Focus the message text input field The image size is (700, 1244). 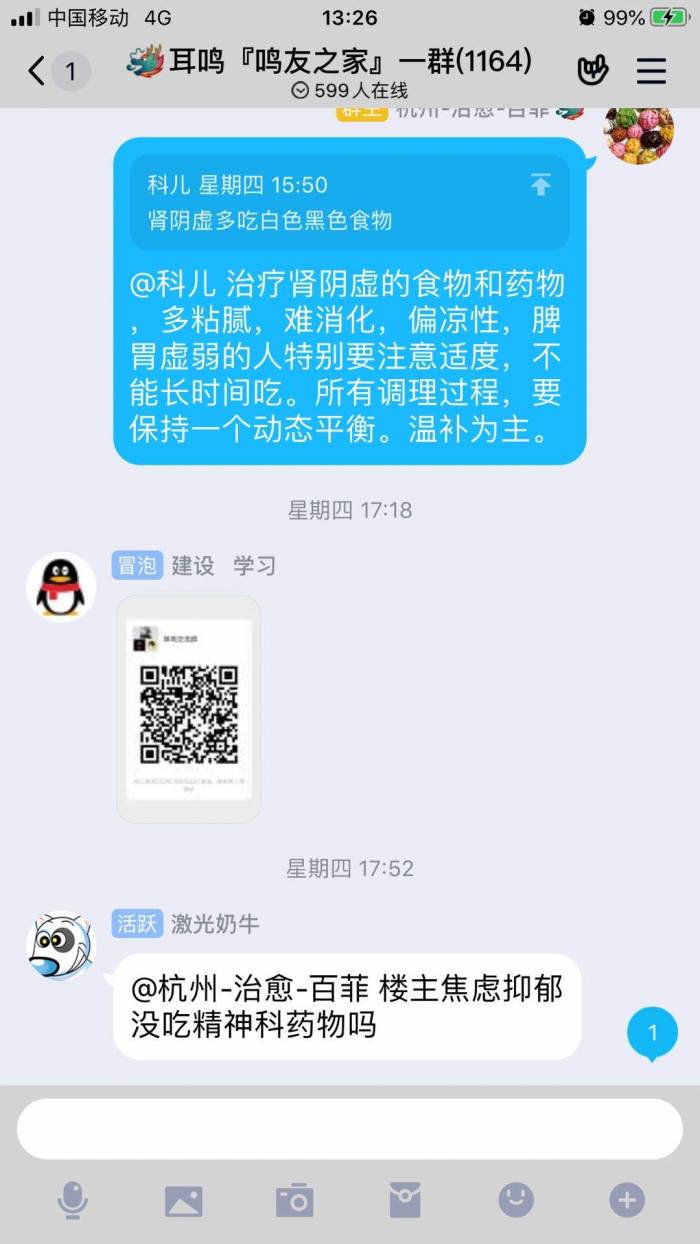tap(349, 1129)
